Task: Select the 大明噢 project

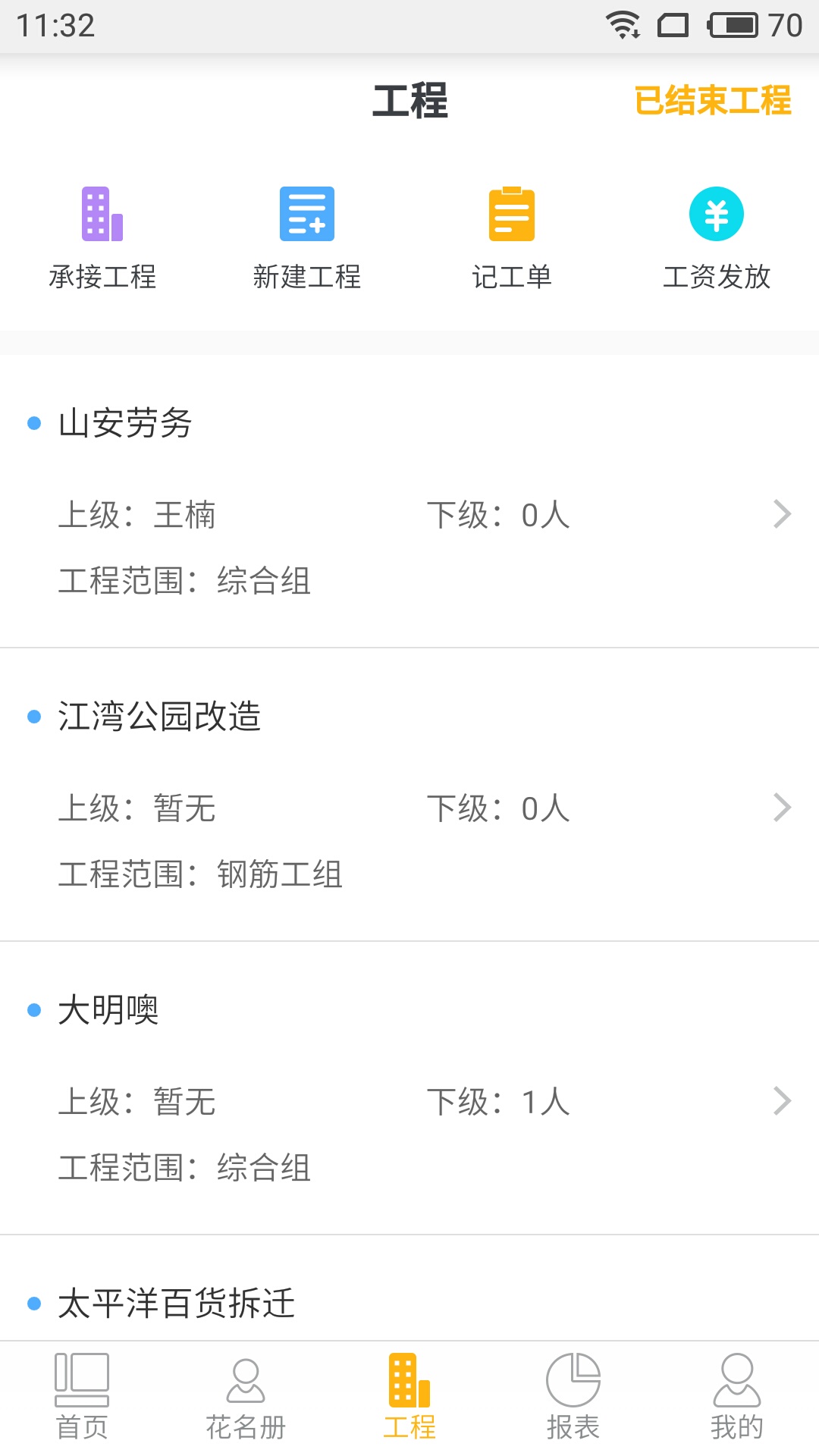Action: coord(409,1089)
